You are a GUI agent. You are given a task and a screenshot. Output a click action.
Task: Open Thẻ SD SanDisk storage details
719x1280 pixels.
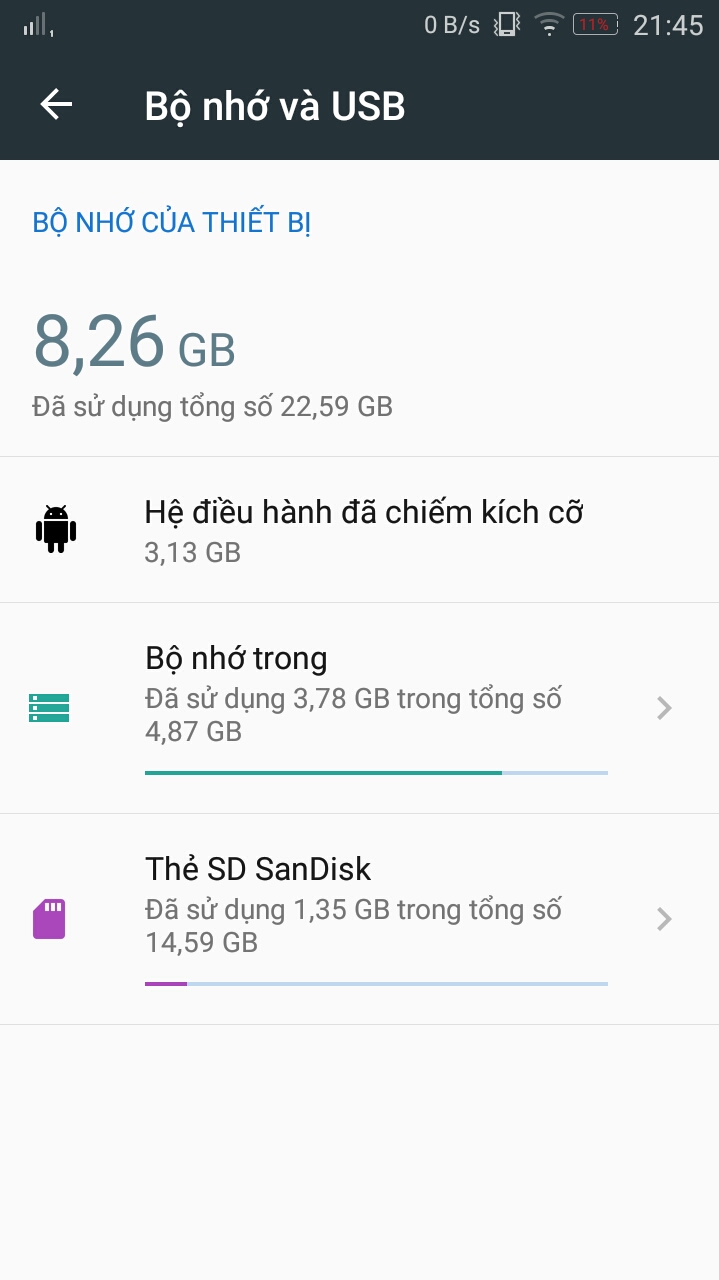(360, 919)
